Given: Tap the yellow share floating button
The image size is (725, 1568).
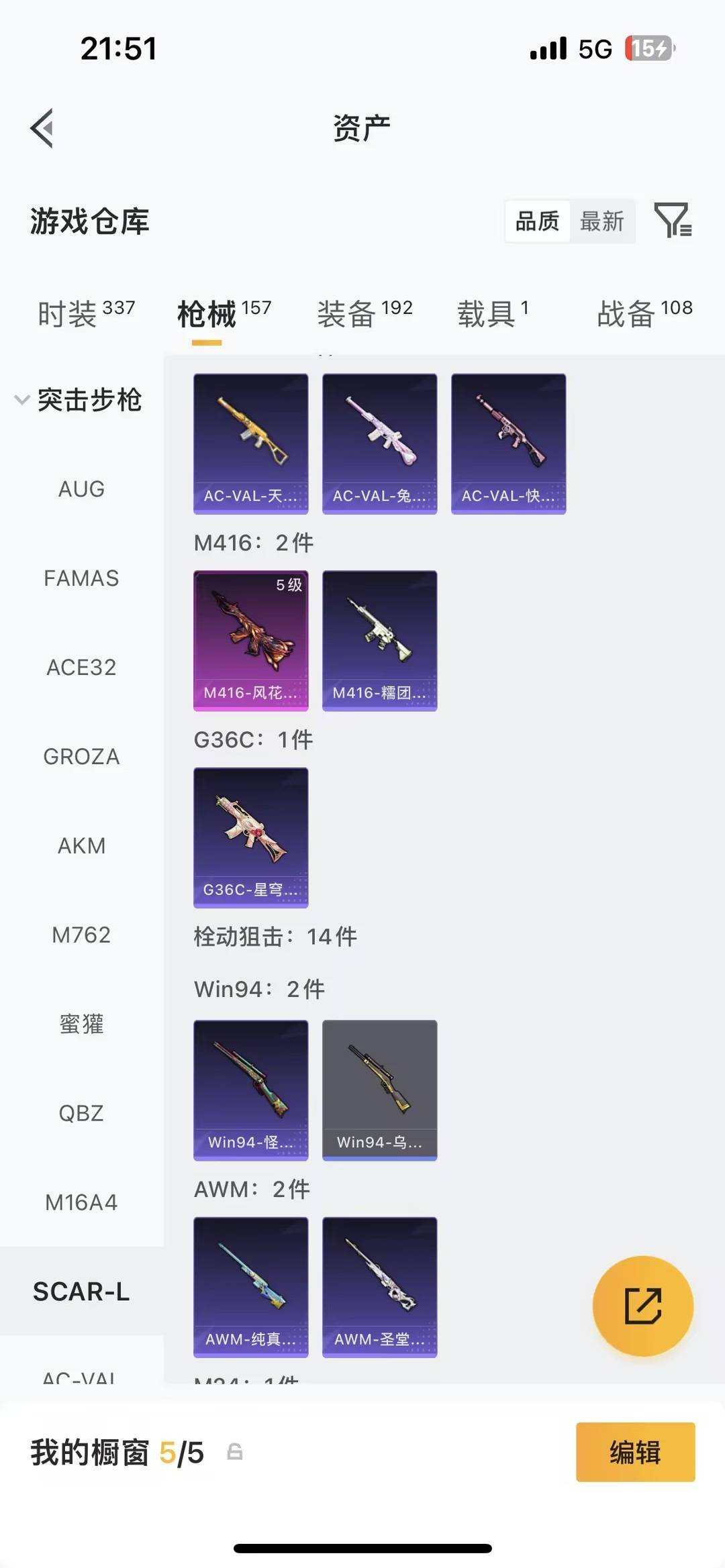Looking at the screenshot, I should click(642, 1306).
